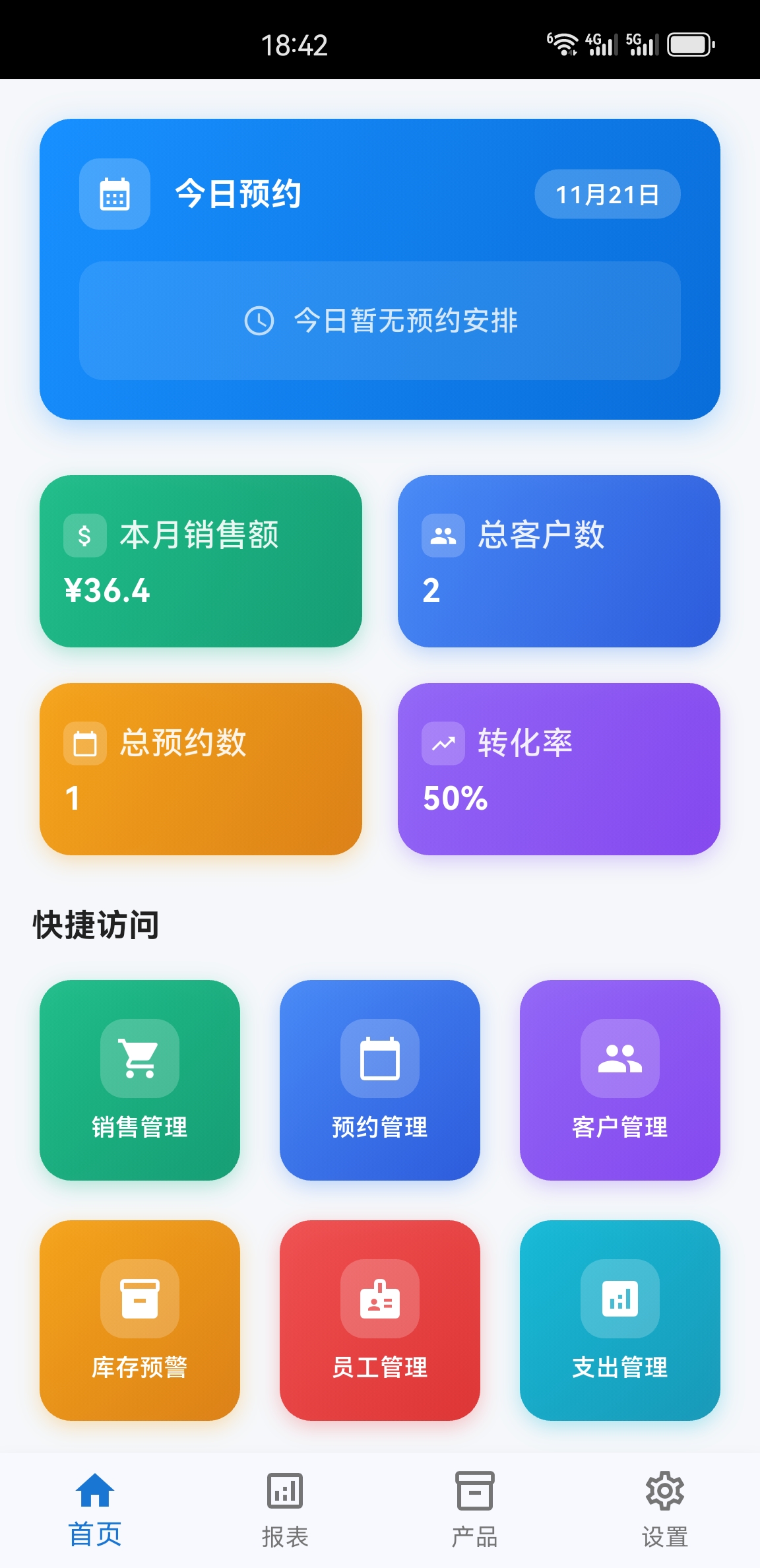Tap the 本月销售额 ¥36.4 card
The image size is (760, 1568).
(201, 562)
